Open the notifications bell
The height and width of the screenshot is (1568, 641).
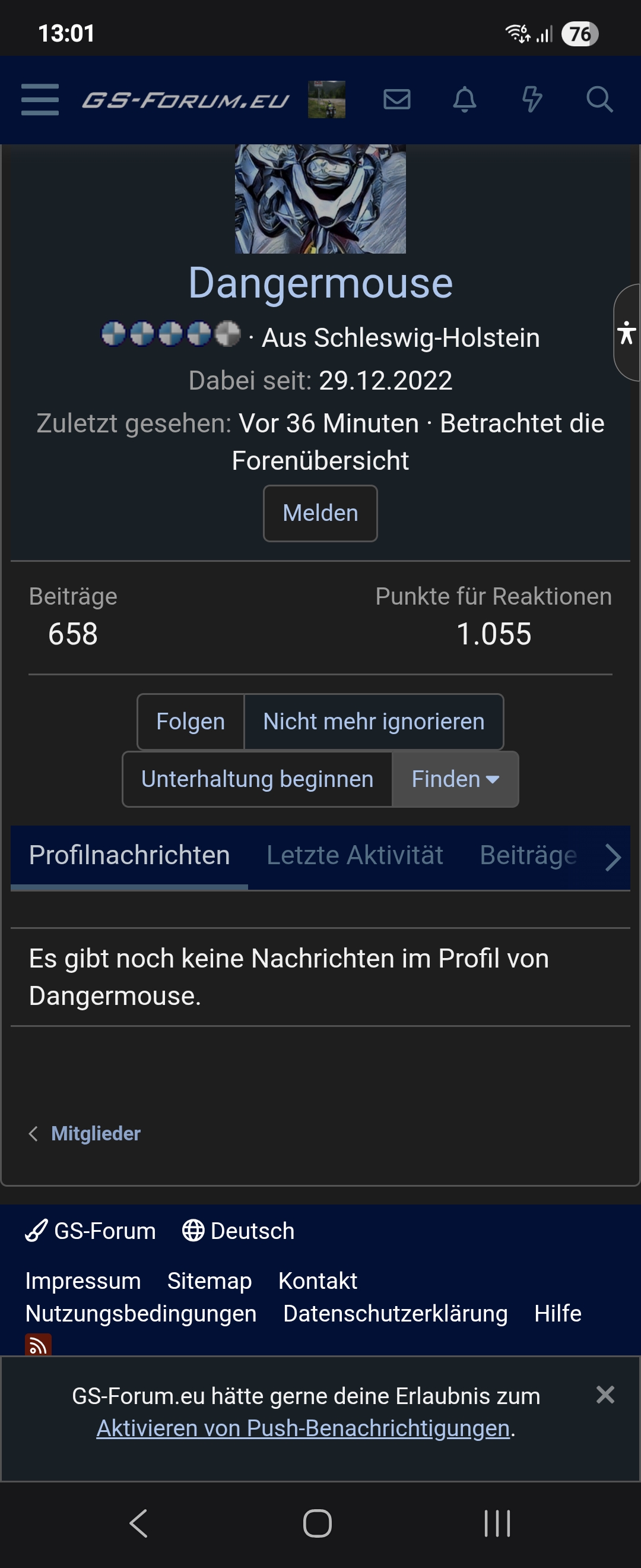pyautogui.click(x=465, y=99)
